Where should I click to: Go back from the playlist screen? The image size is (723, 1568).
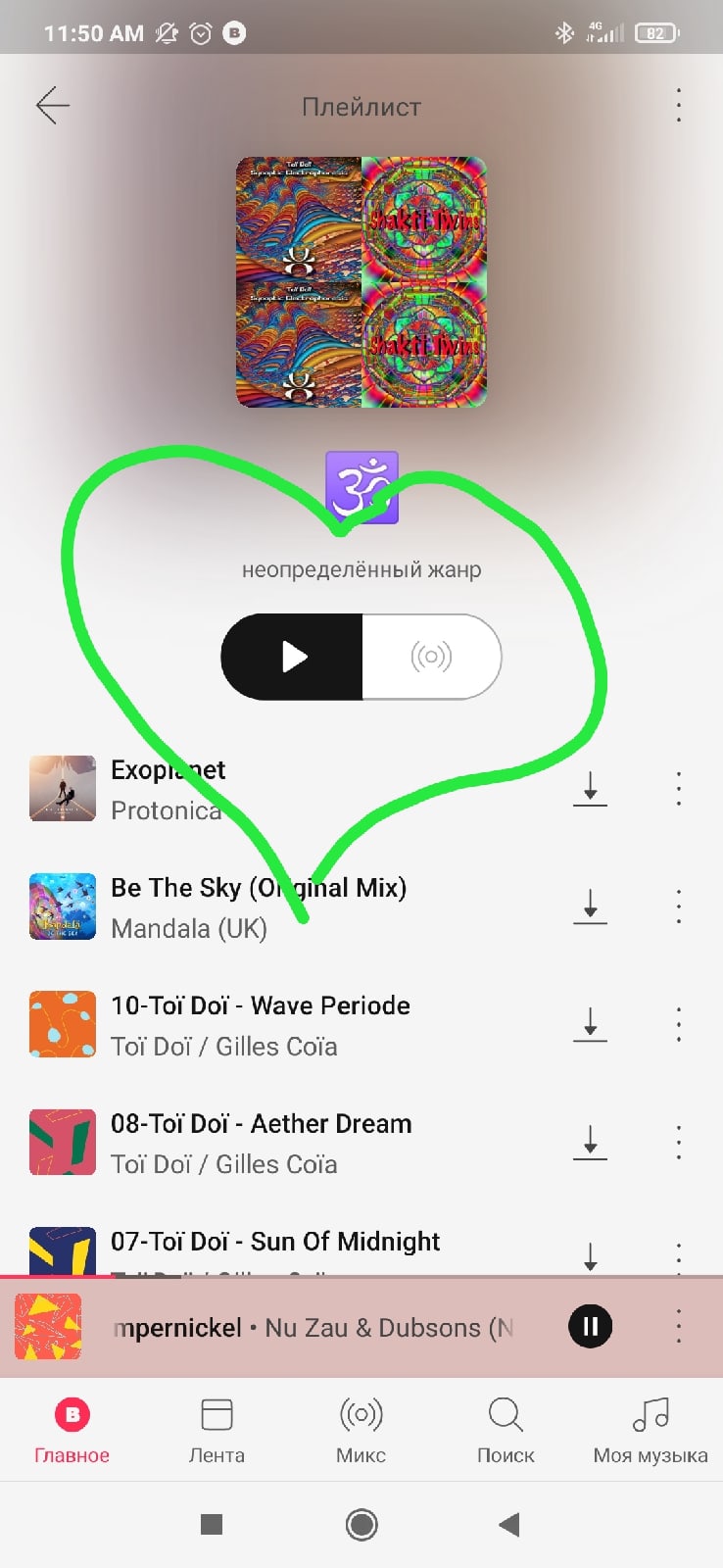53,106
